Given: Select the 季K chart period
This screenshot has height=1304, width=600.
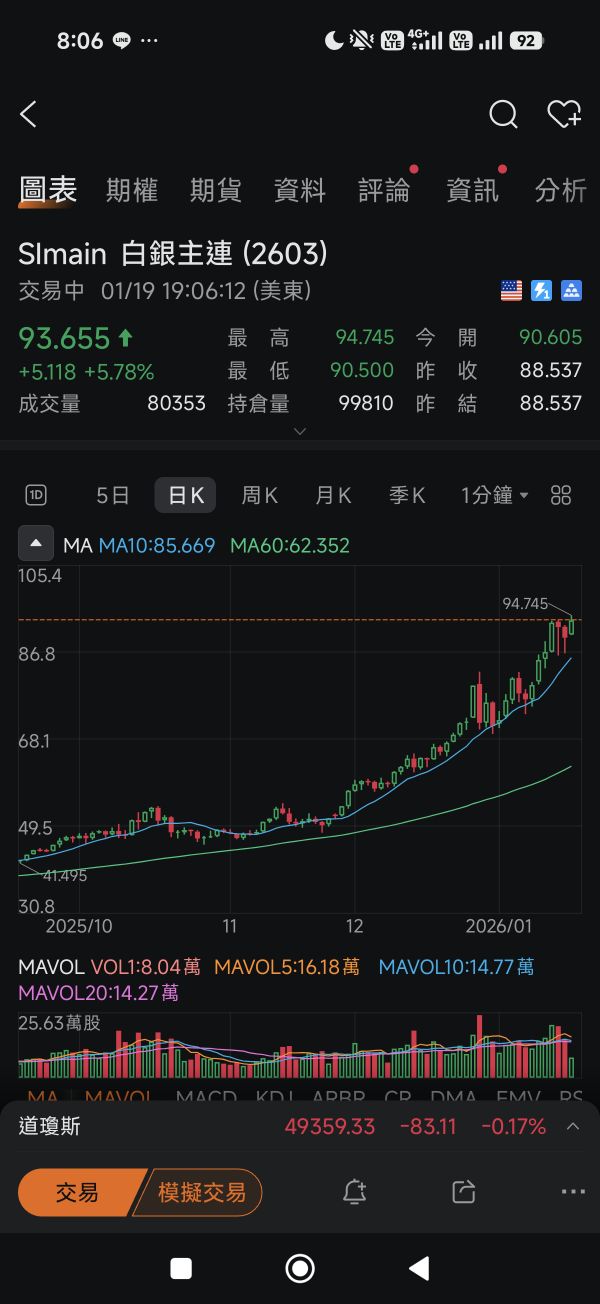Looking at the screenshot, I should click(407, 495).
